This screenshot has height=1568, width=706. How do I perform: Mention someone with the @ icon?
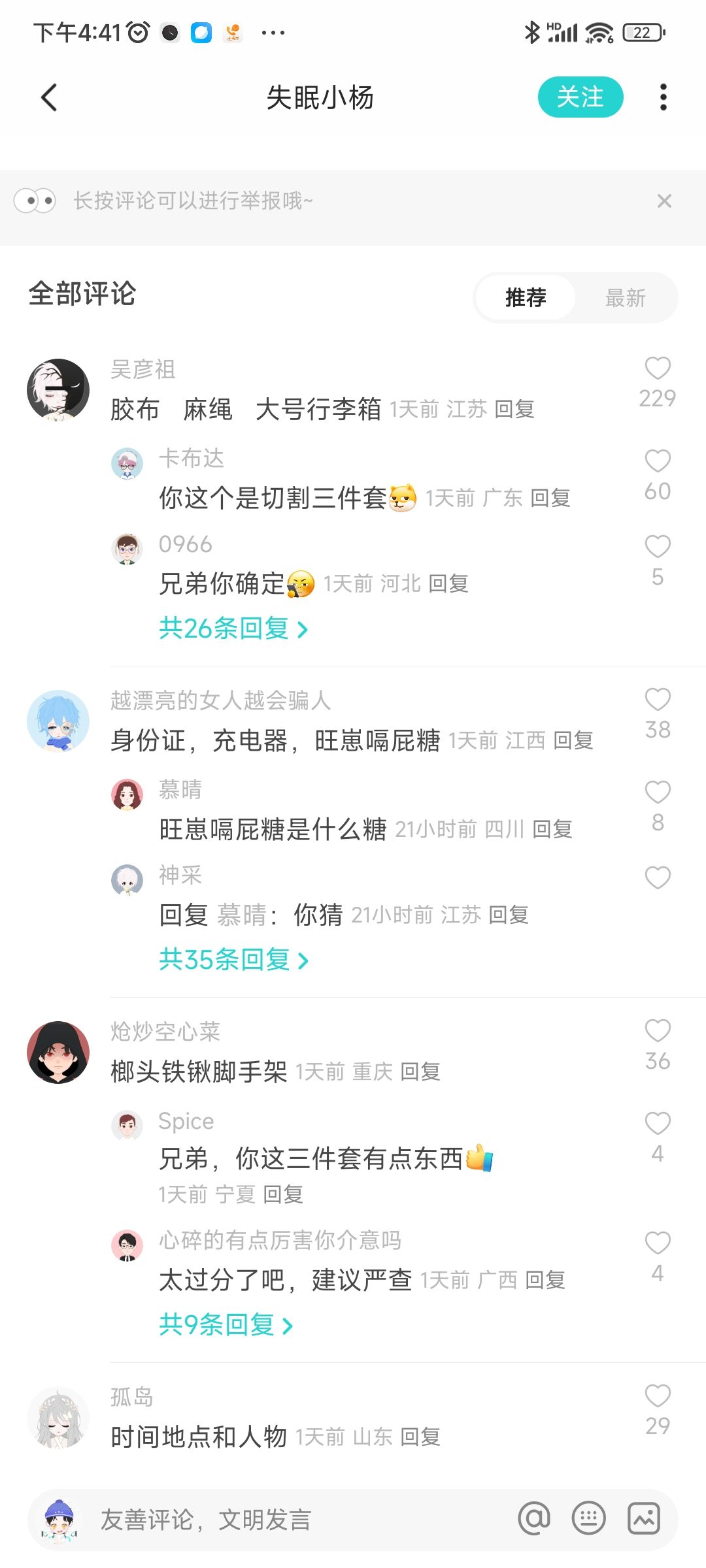[x=534, y=1519]
